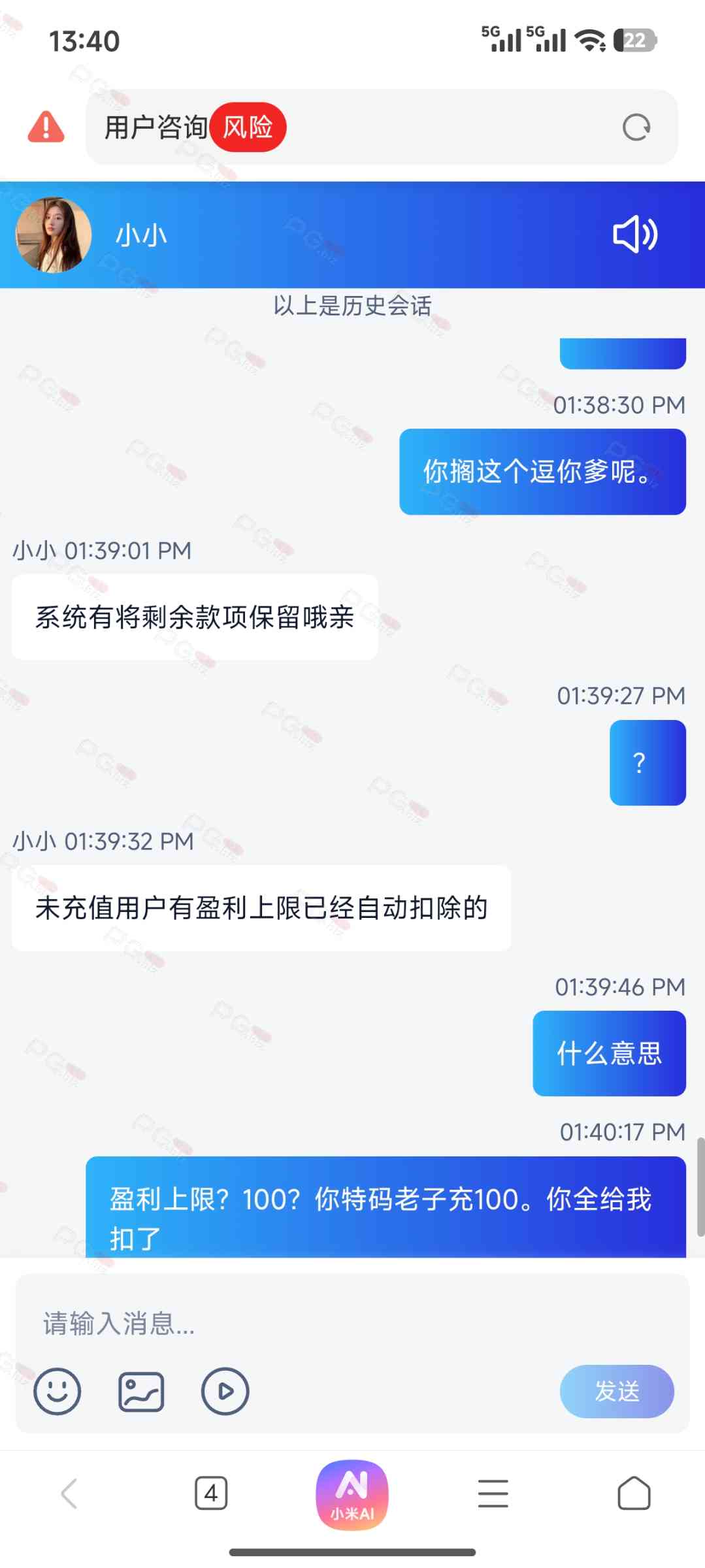
Task: Tap the red risk warning triangle
Action: tap(46, 127)
